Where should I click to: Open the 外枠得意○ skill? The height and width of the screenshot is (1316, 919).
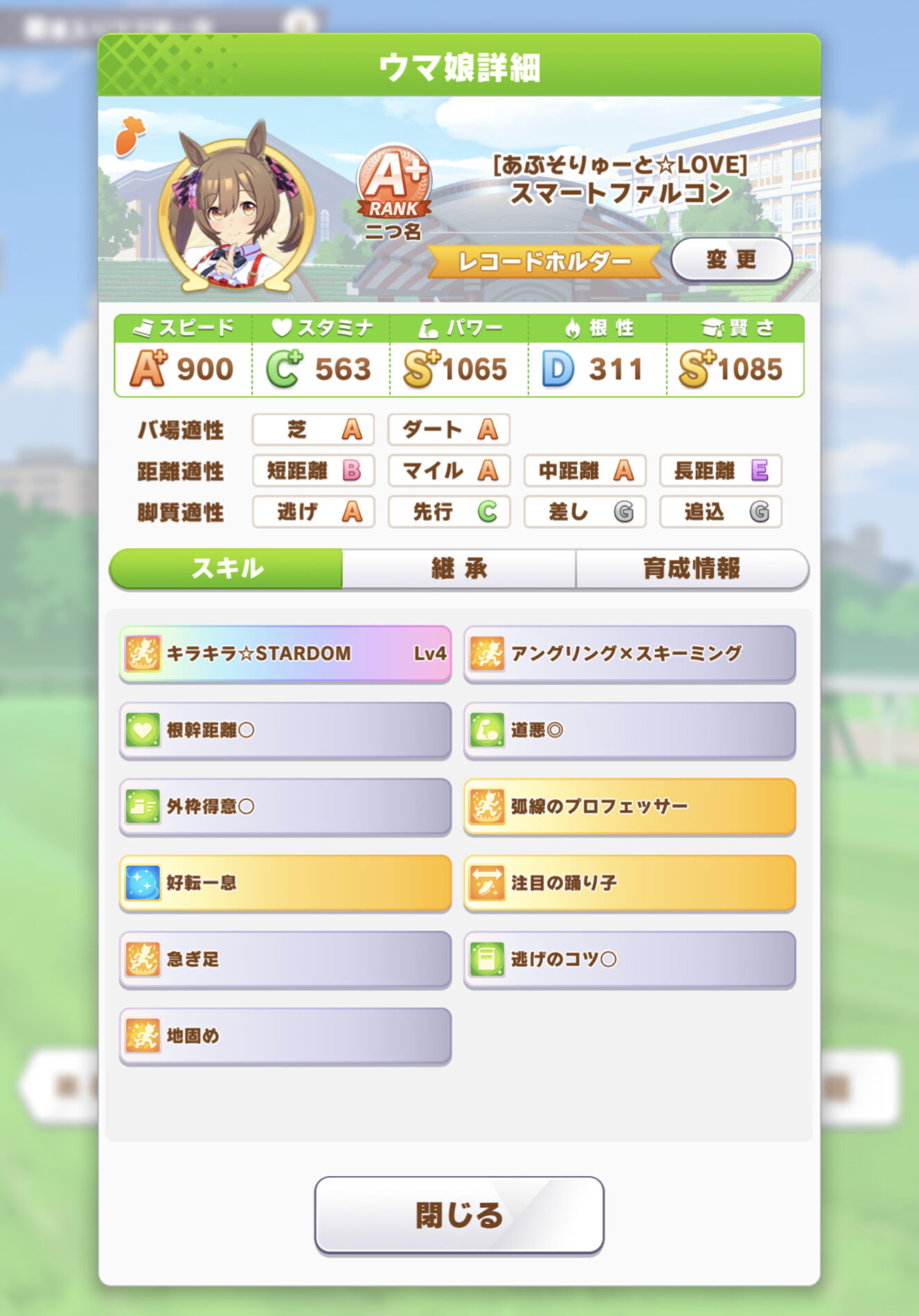point(285,806)
